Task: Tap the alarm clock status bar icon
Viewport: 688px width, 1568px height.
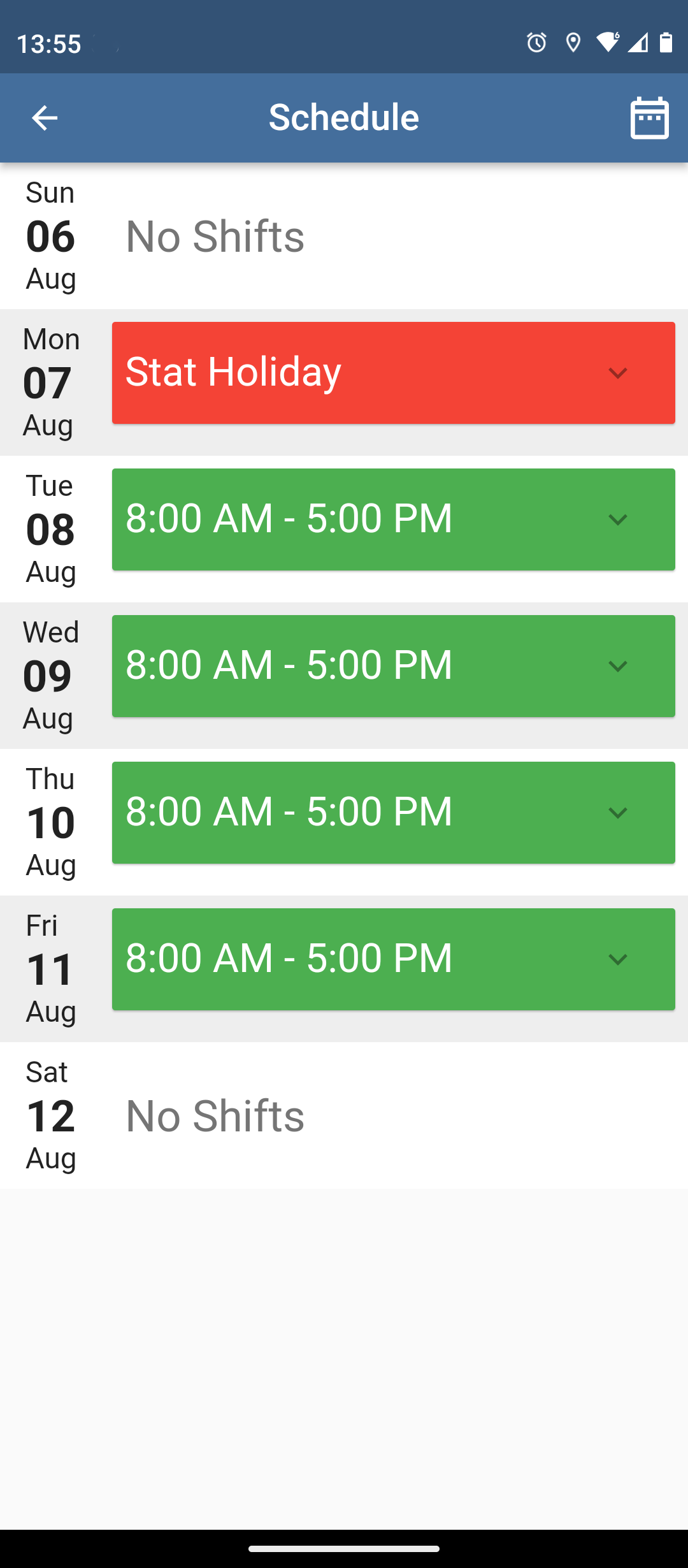Action: coord(537,43)
